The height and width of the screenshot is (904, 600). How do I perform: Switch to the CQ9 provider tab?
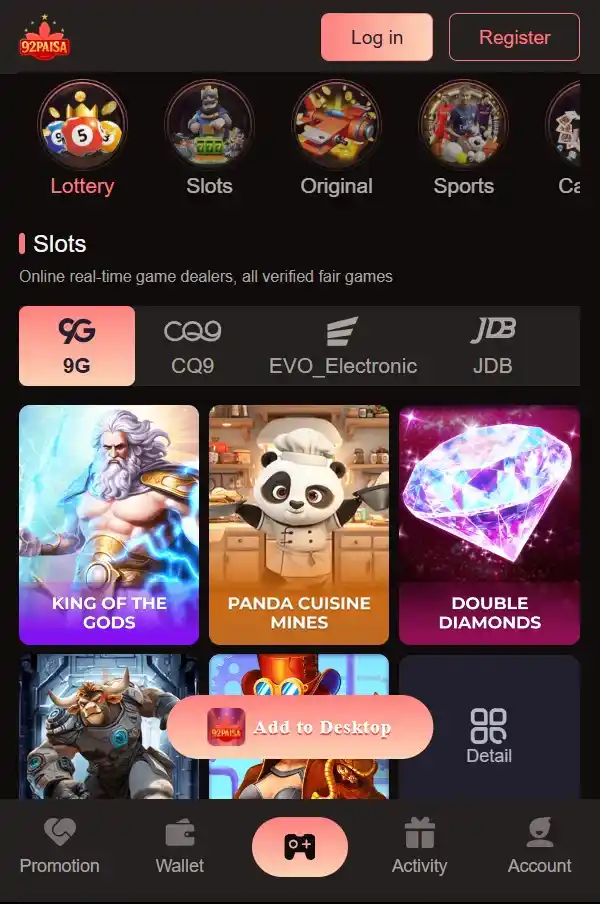pyautogui.click(x=192, y=346)
